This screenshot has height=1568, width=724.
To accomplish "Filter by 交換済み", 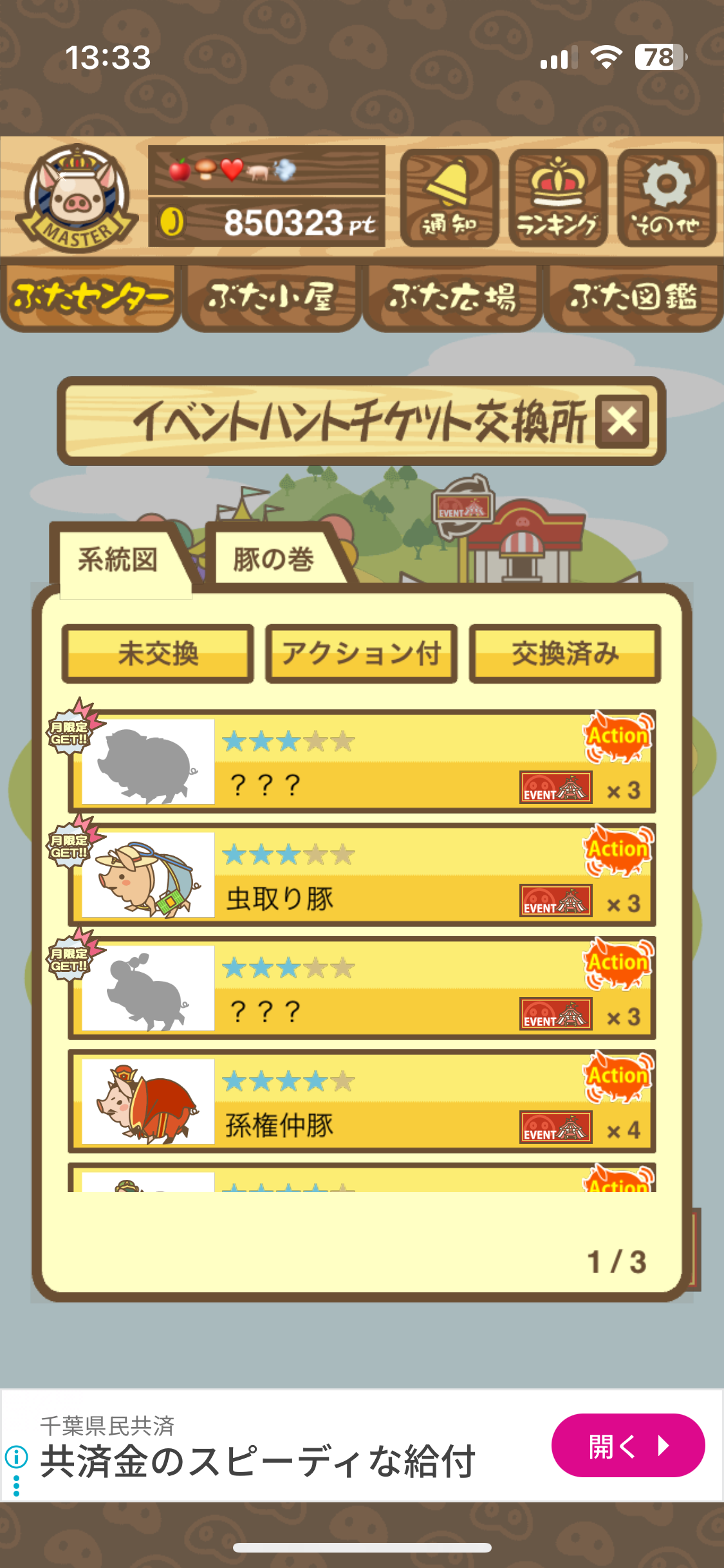I will (565, 653).
